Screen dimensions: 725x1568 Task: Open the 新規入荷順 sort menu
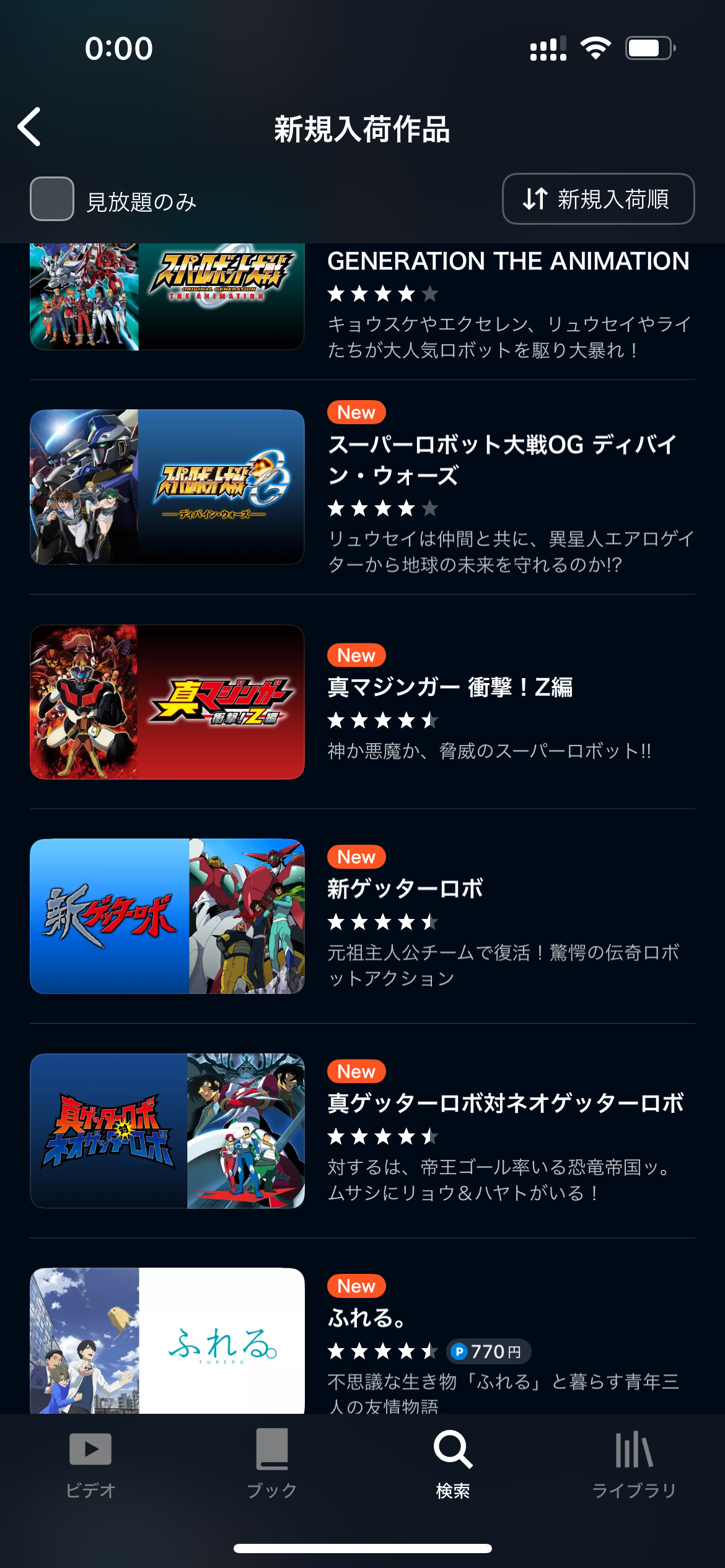[x=598, y=199]
